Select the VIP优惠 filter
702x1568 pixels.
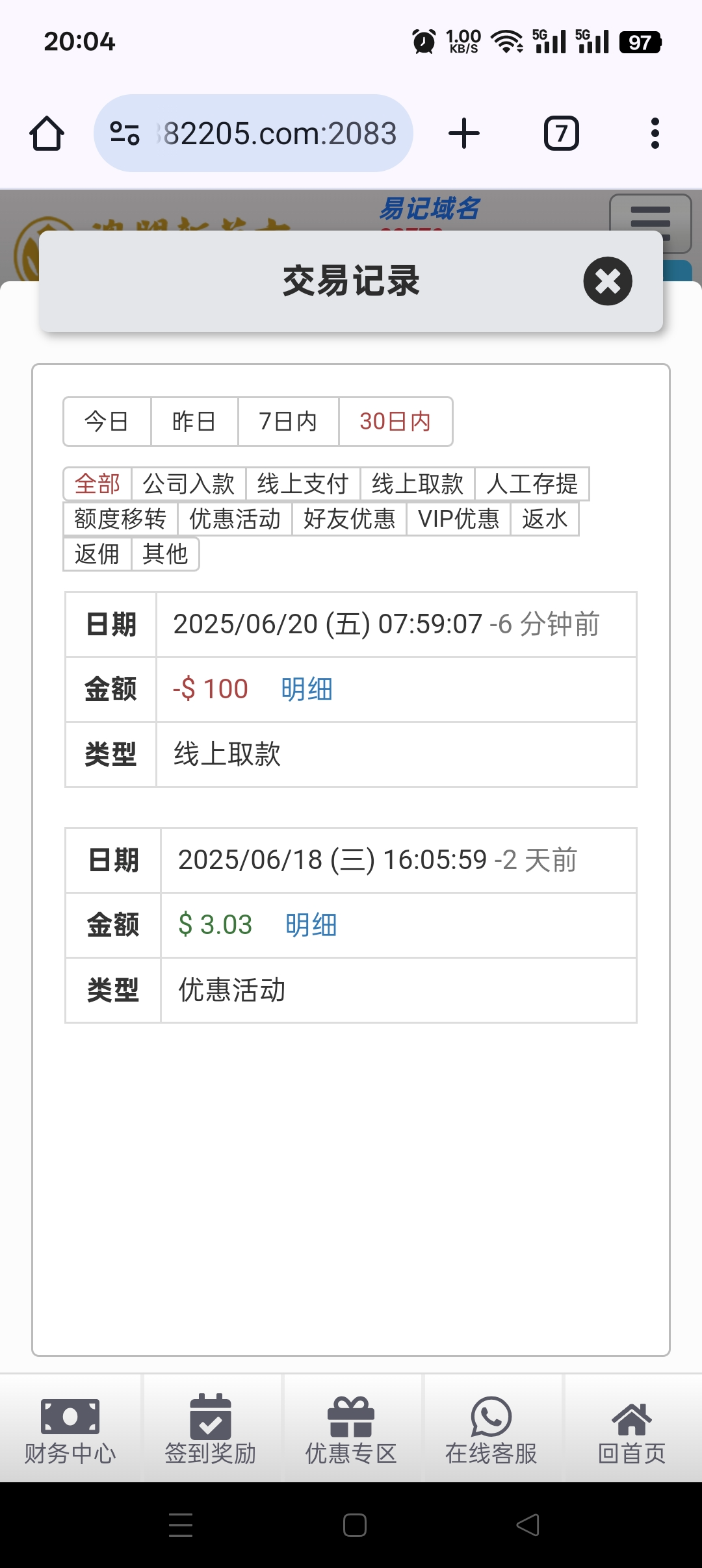click(x=458, y=519)
